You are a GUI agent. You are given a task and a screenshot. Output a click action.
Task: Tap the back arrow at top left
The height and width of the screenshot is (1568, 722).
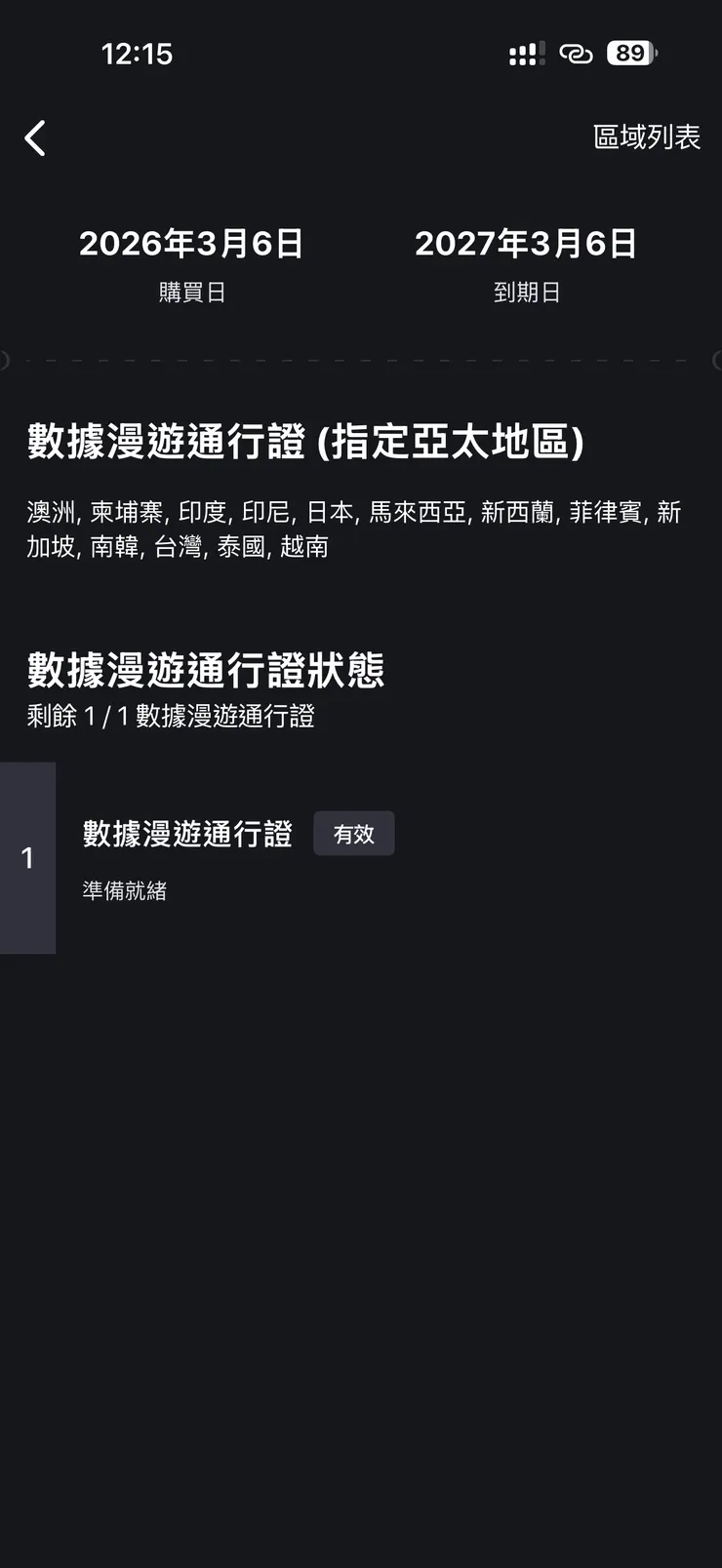pyautogui.click(x=36, y=137)
